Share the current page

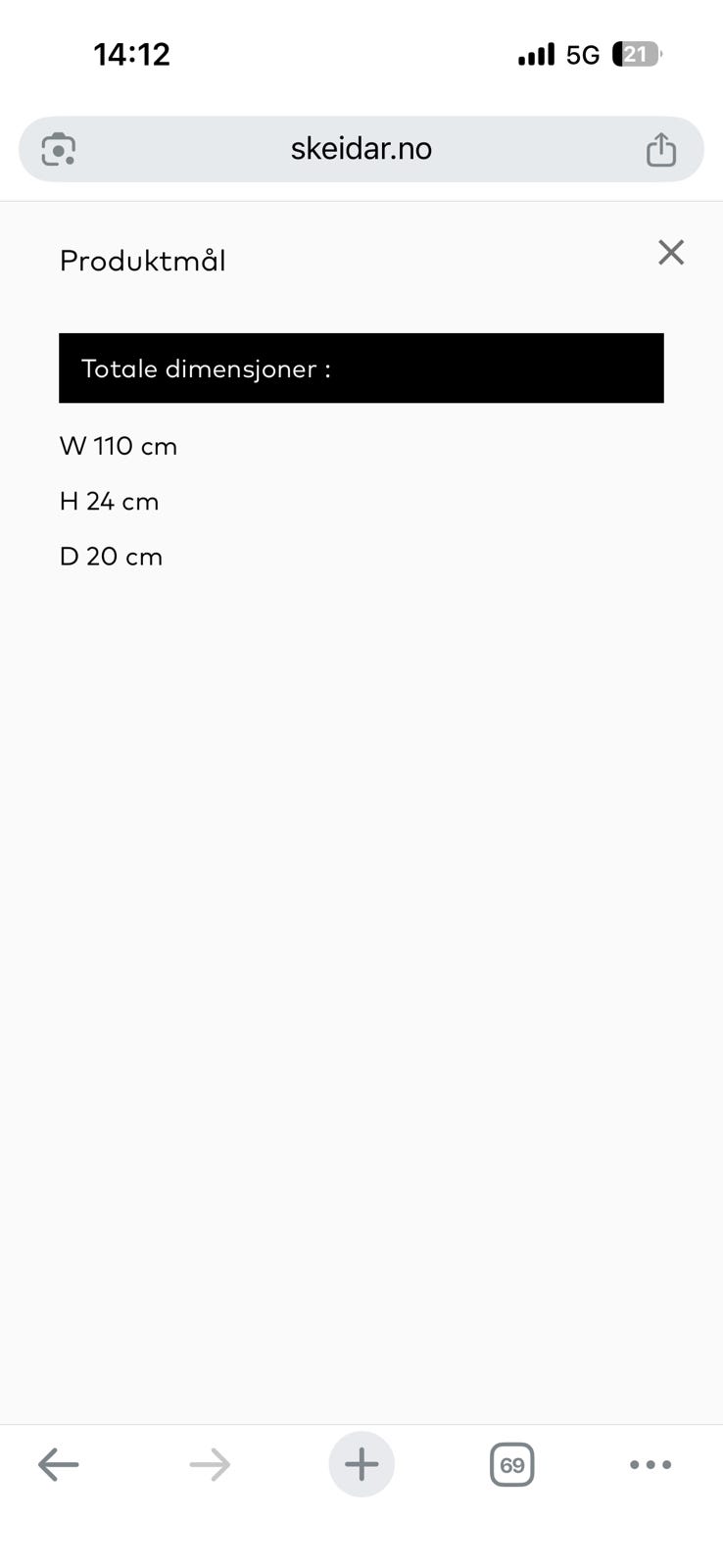pos(661,149)
